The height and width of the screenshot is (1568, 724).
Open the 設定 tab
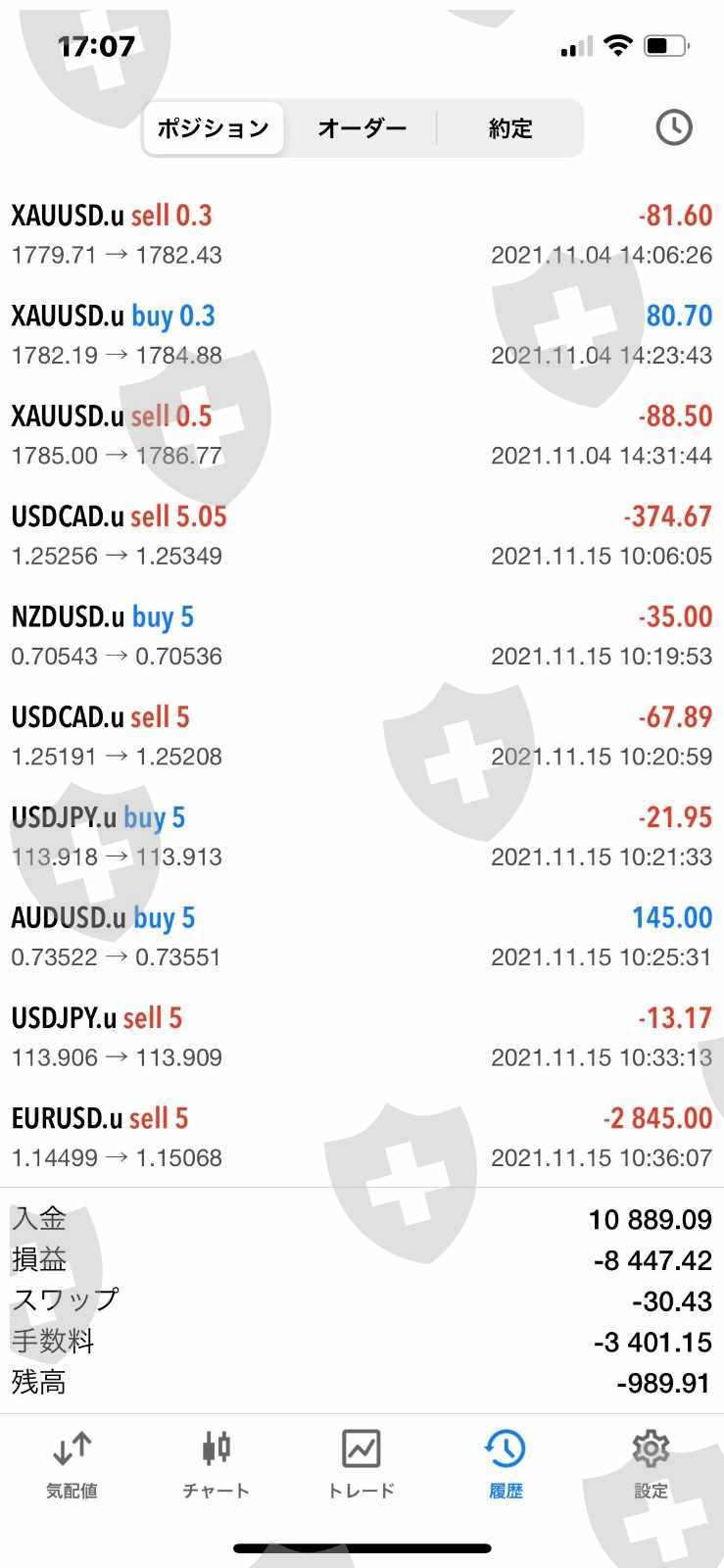tap(651, 1464)
